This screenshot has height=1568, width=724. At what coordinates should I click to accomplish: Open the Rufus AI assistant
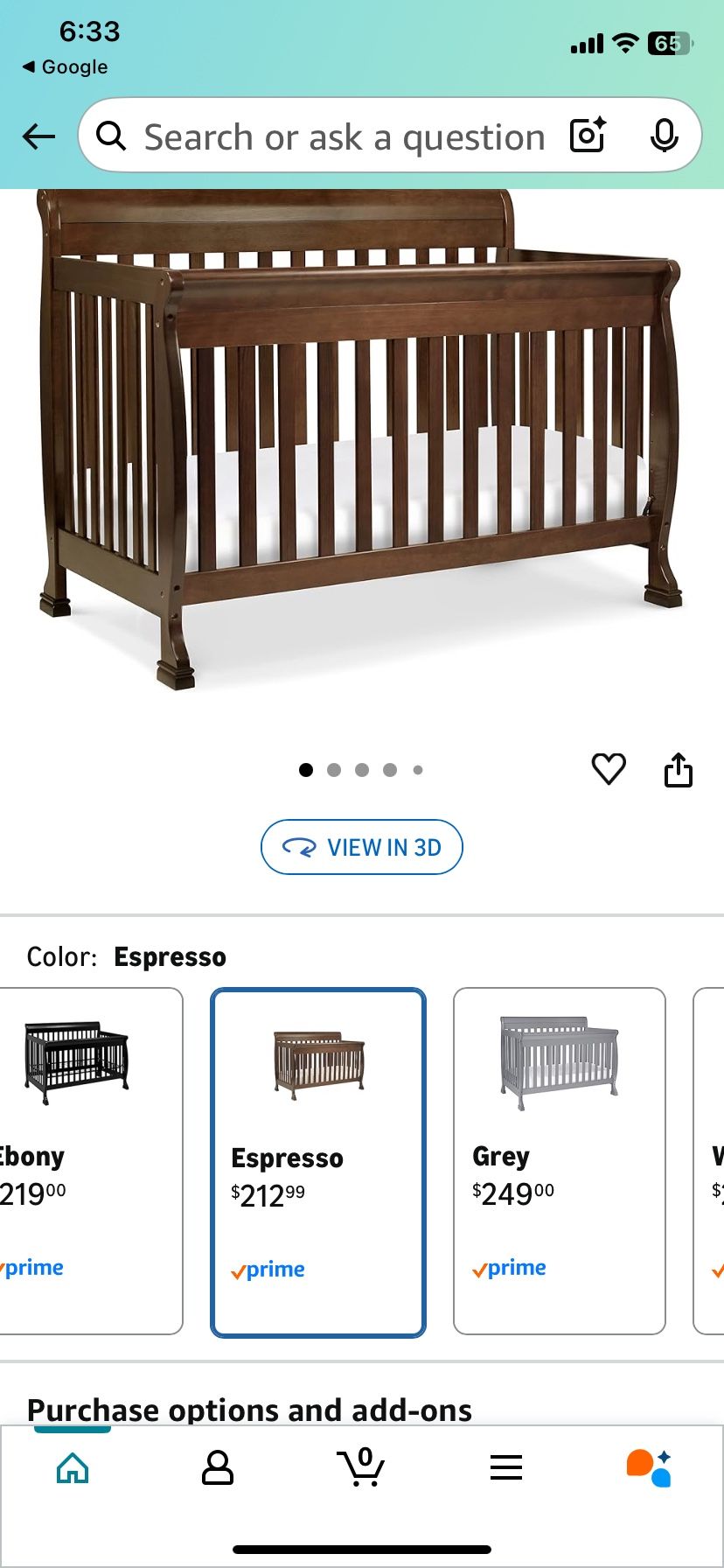point(649,1467)
